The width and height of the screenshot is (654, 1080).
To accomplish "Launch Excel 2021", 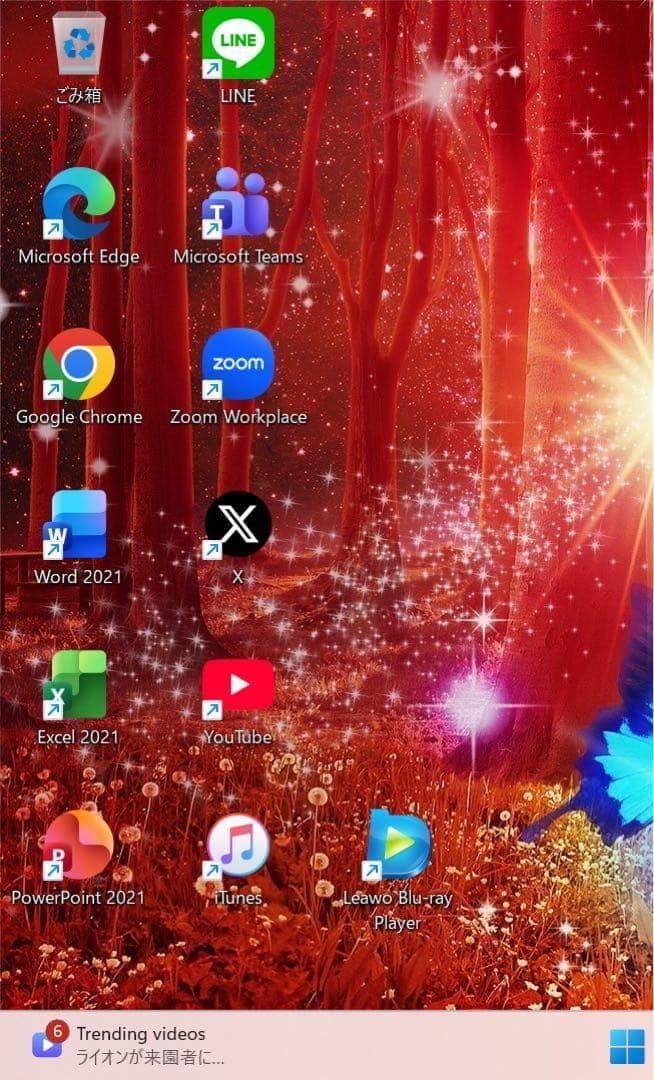I will point(78,685).
